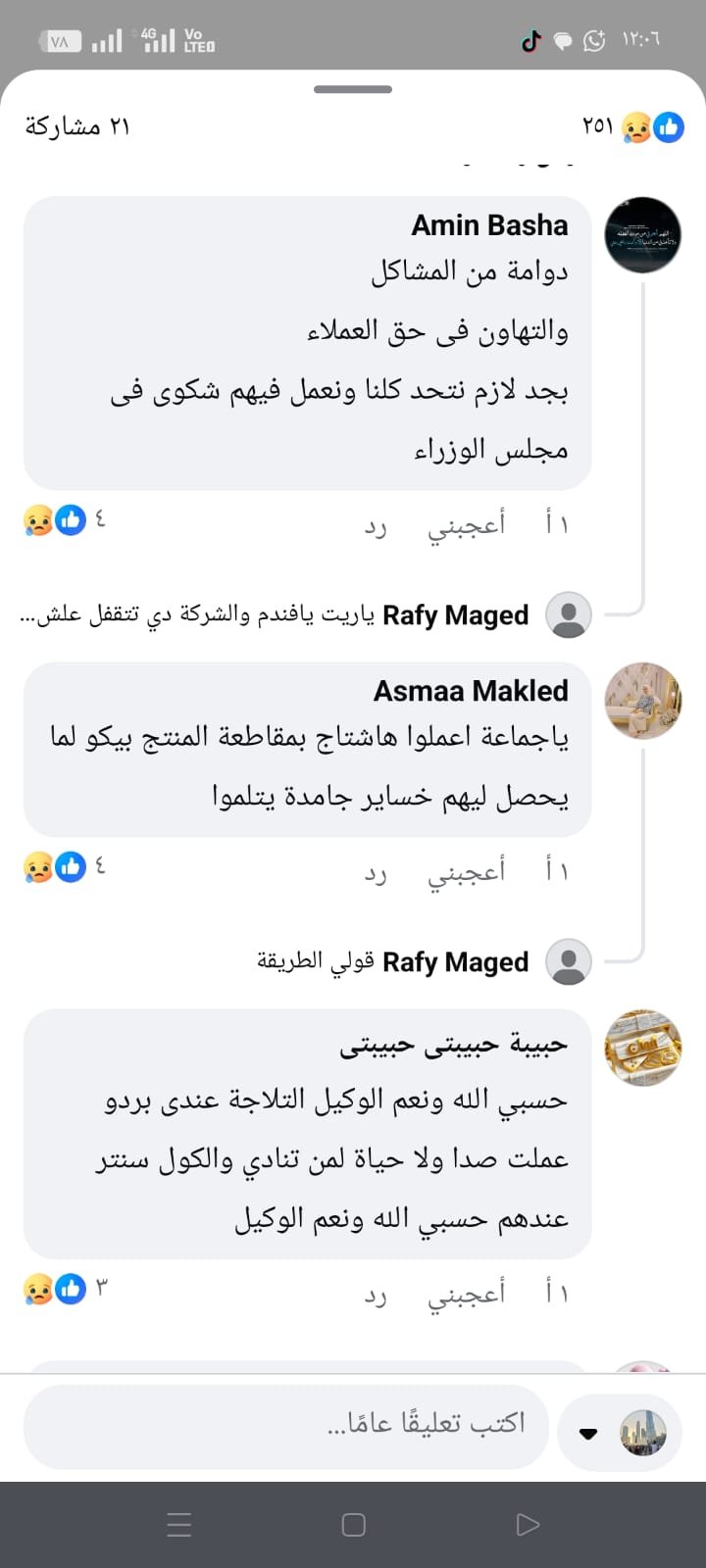The width and height of the screenshot is (706, 1568).
Task: View the 21 shares
Action: pos(77,126)
